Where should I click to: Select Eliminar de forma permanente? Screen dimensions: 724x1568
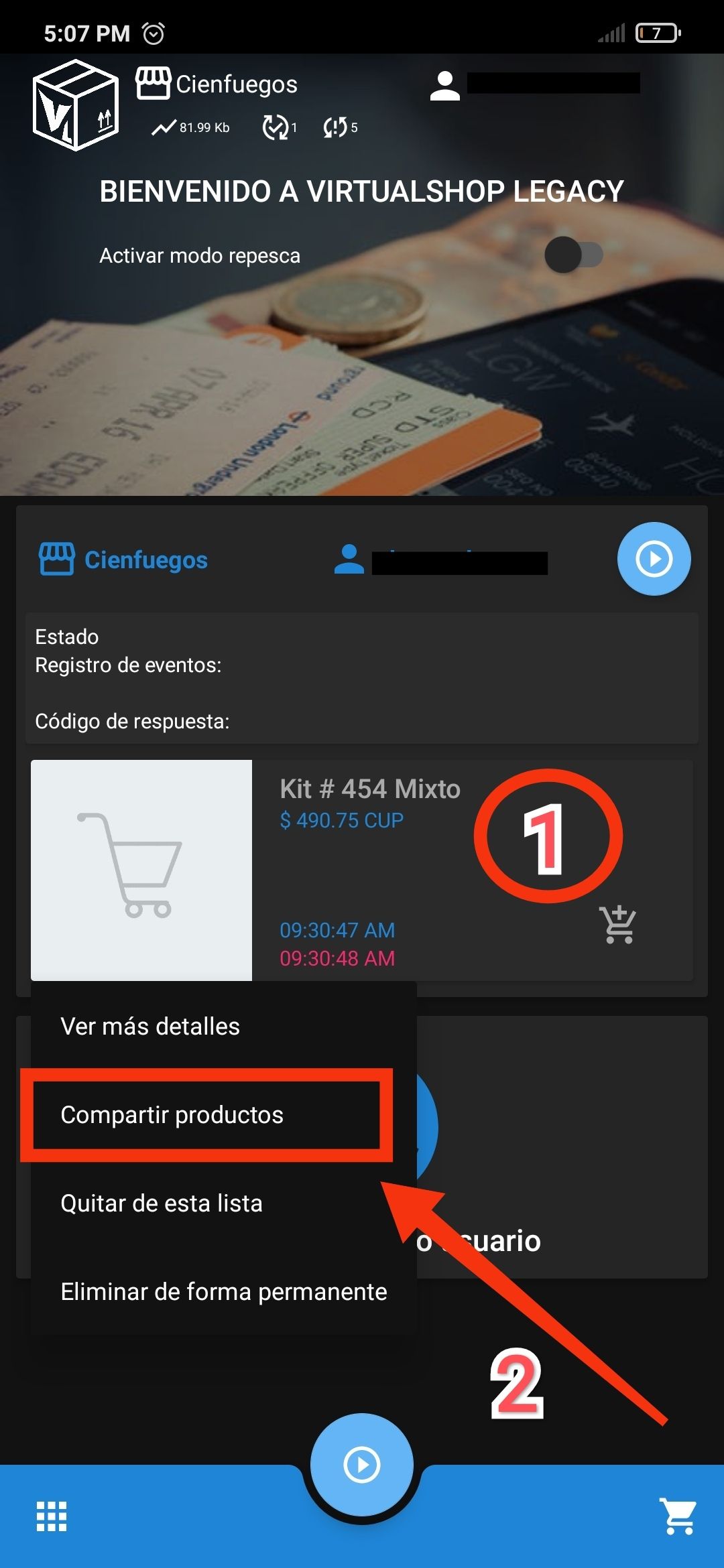223,1292
